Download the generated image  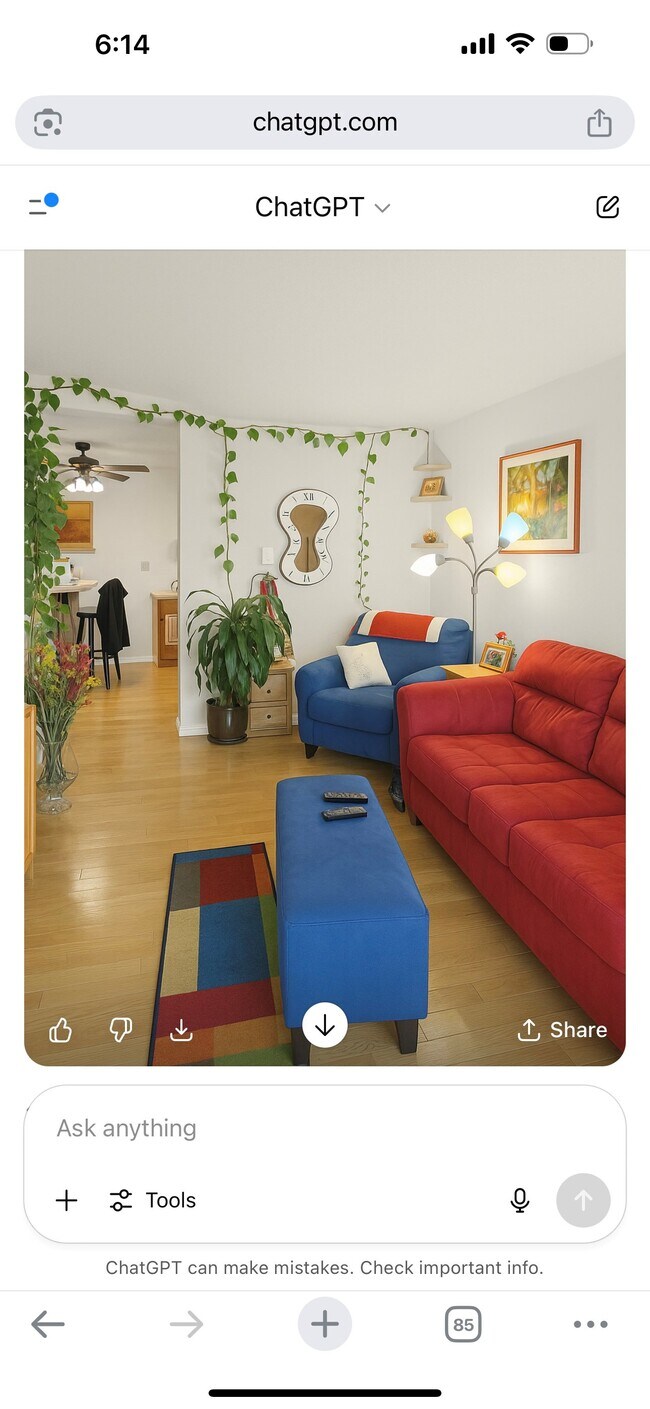181,1030
